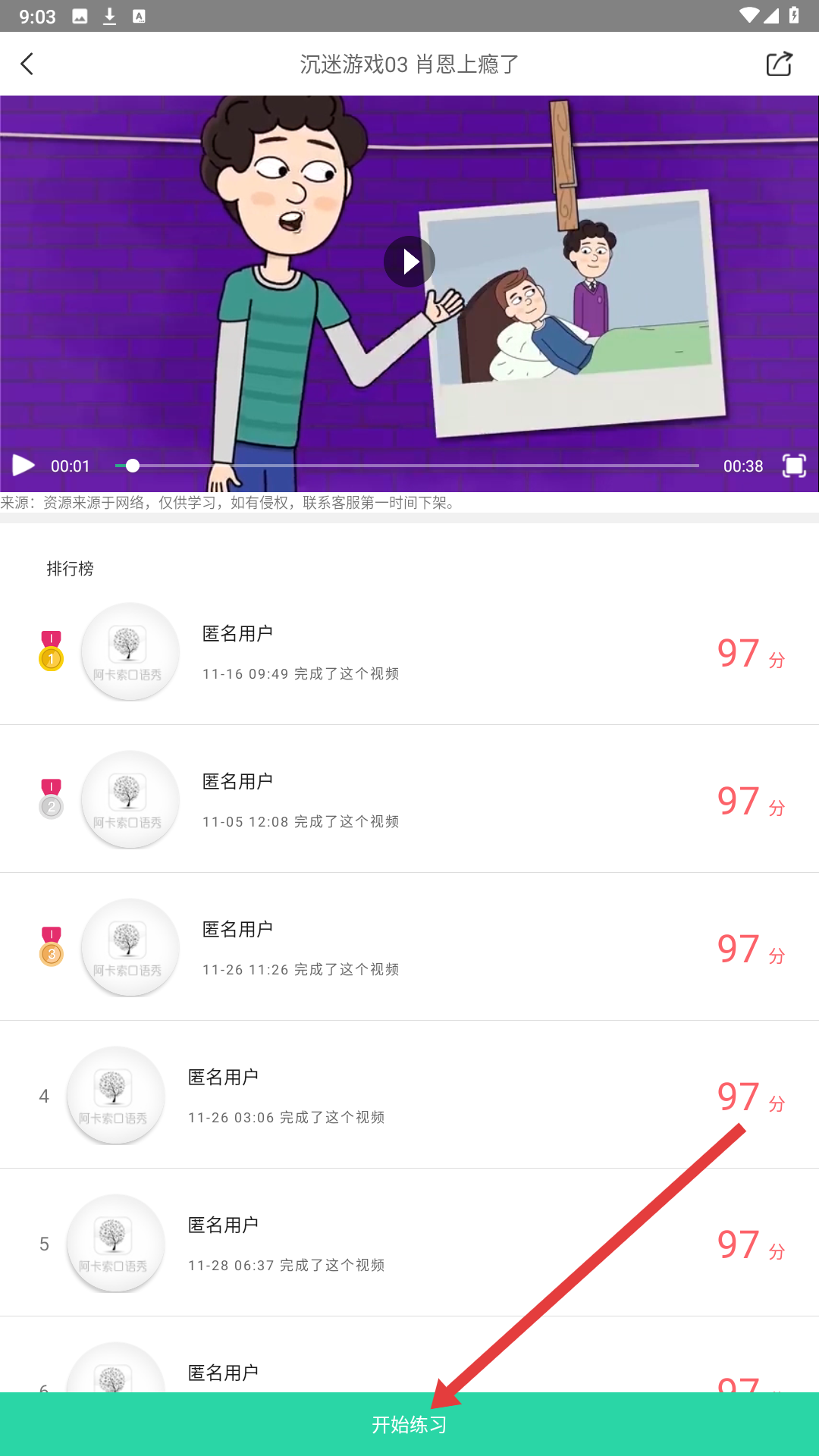Open rank 4 user who finished at 11-26 03:06
Screen dimensions: 819x1456
[x=409, y=1096]
